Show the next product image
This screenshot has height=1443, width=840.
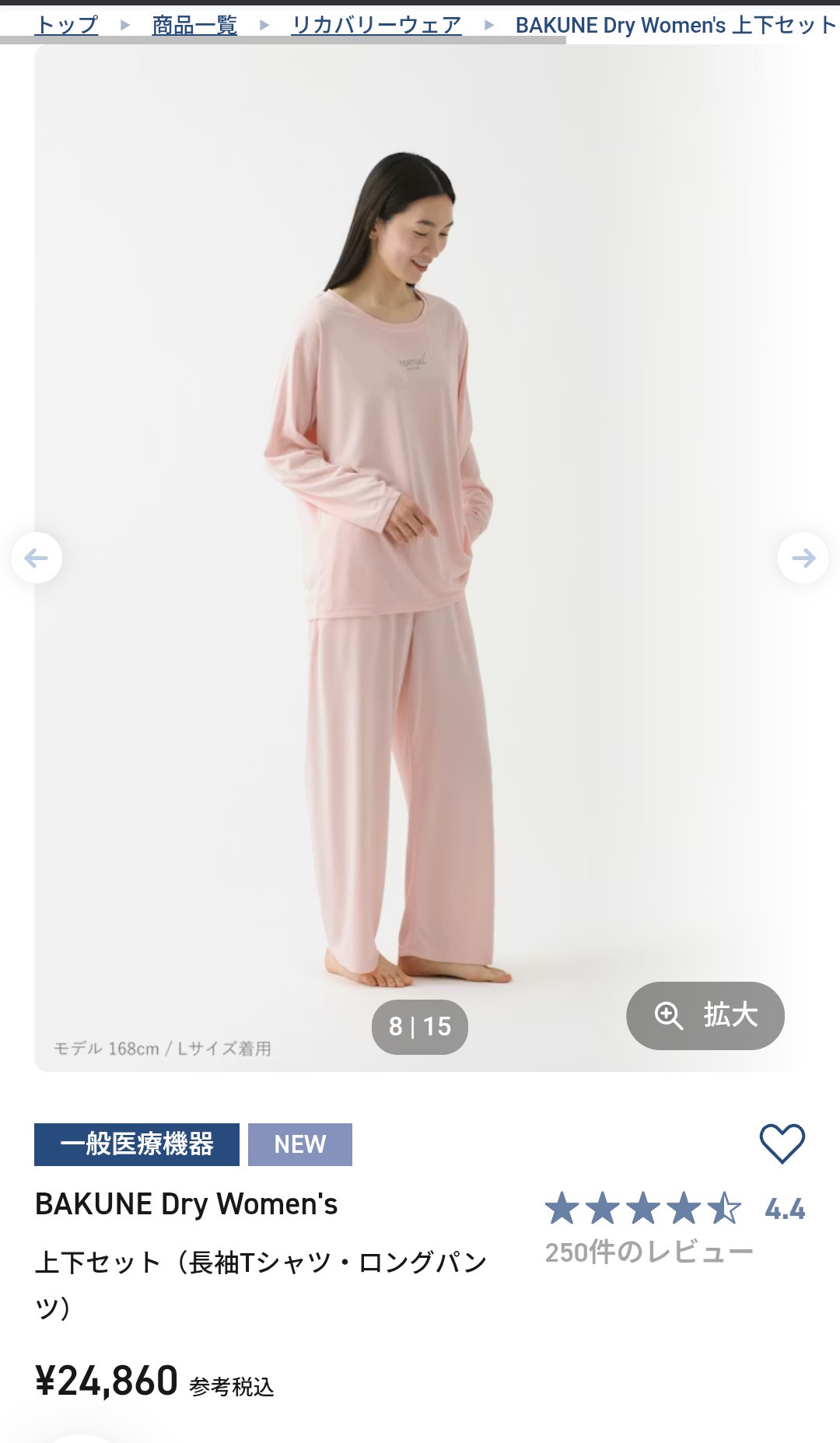point(803,558)
